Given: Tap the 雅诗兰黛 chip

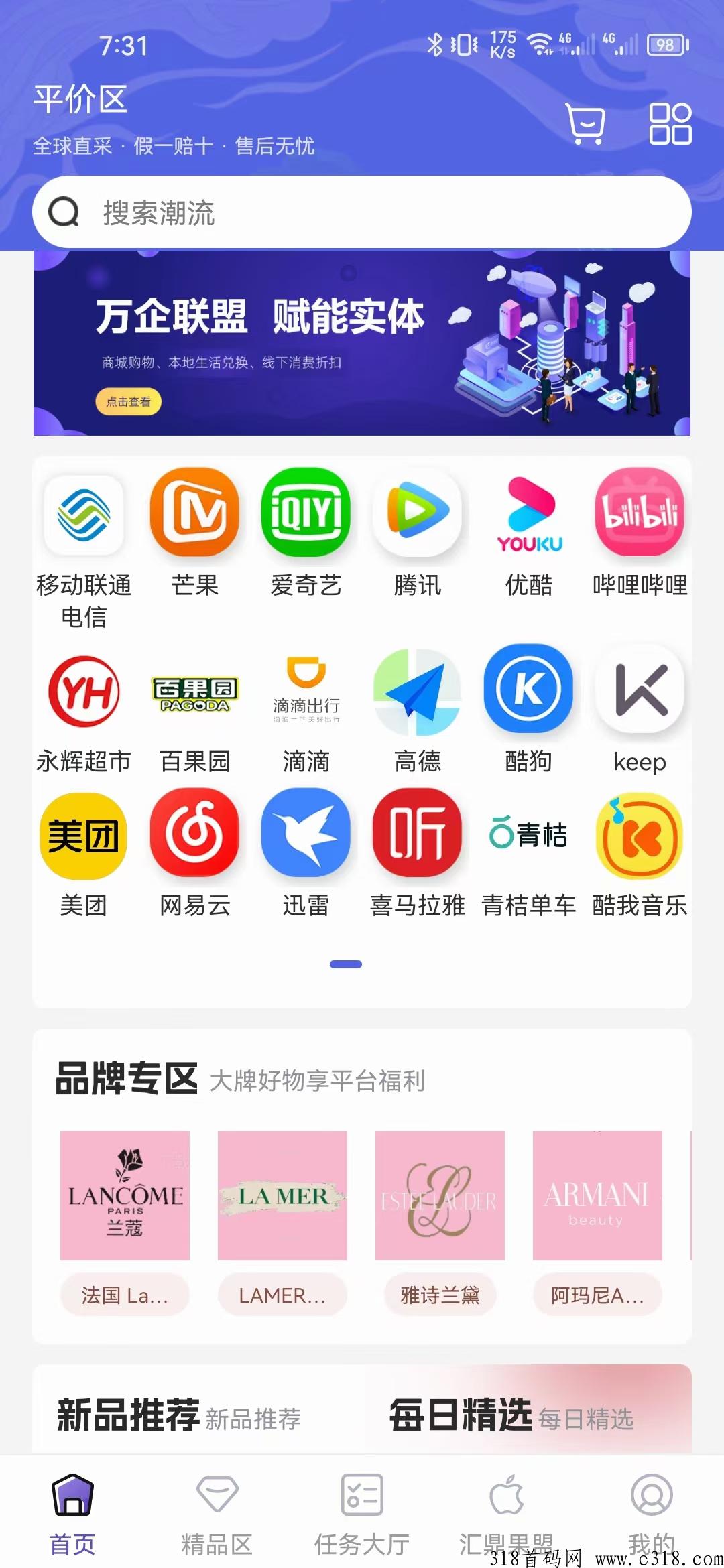Looking at the screenshot, I should (x=440, y=1295).
